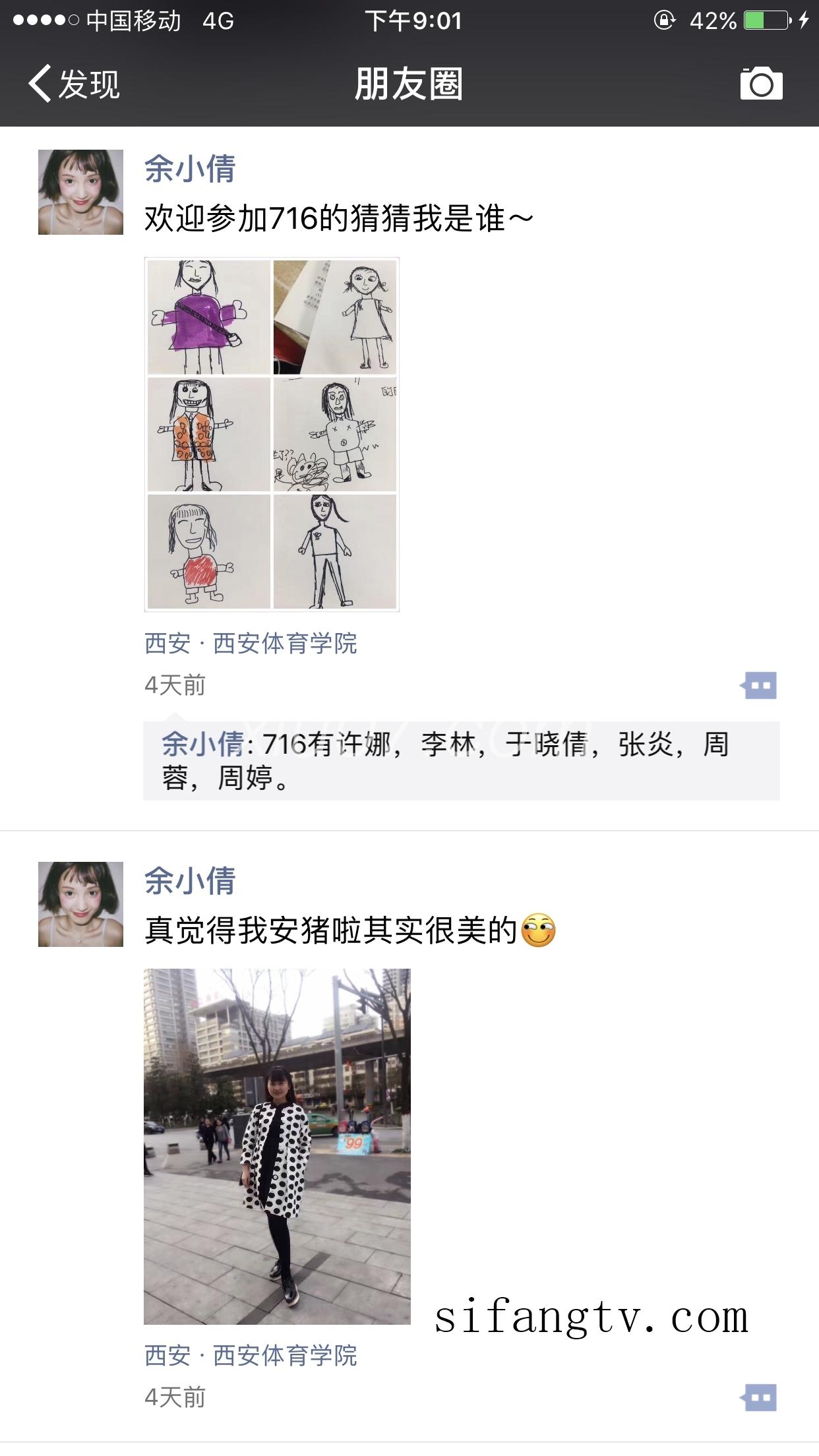The width and height of the screenshot is (819, 1456).
Task: Open 余小倩's name link on the 716 post
Action: [190, 169]
